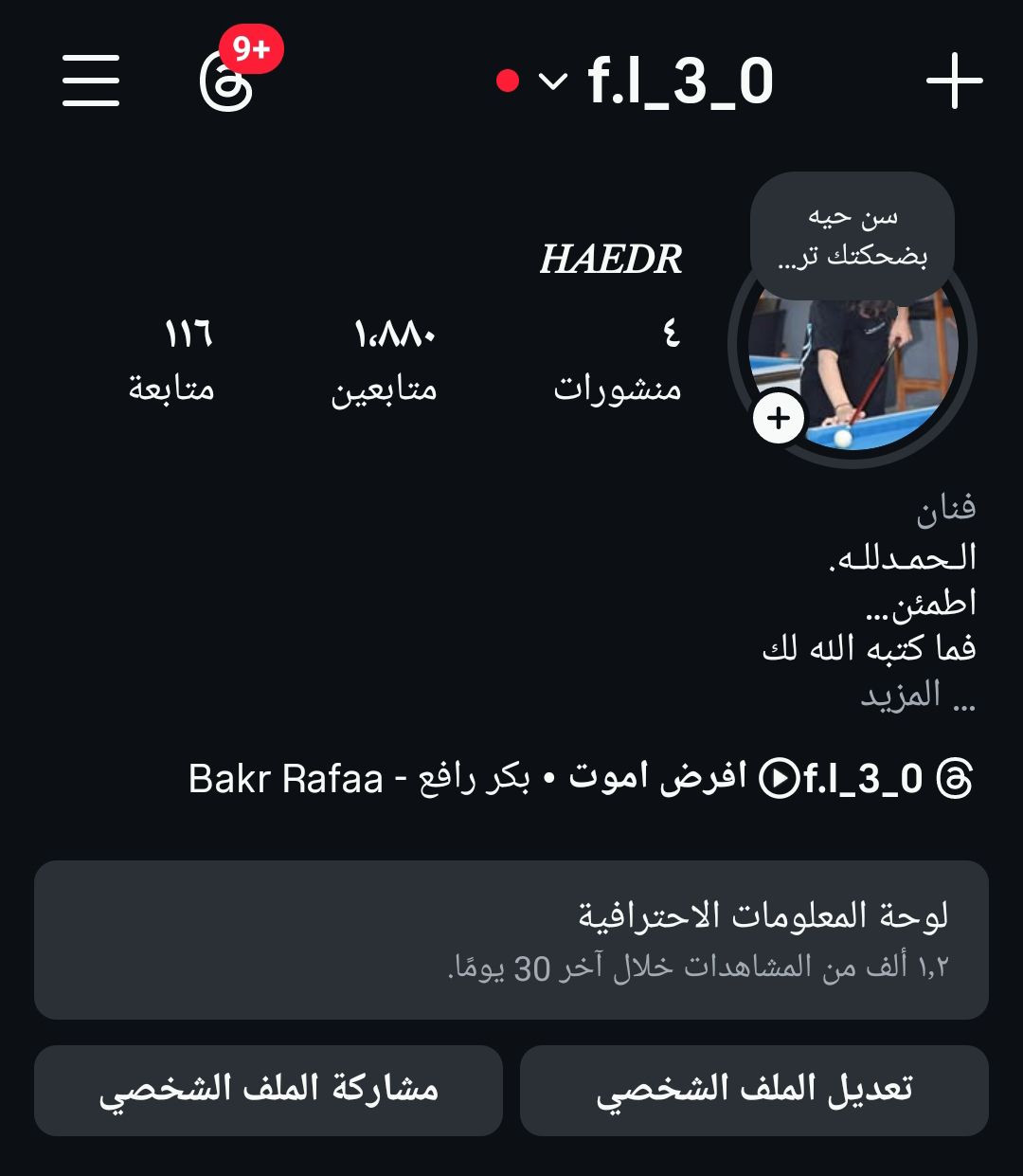Screen dimensions: 1023x1176
Task: Open the ١١٦ متابعة following list
Action: coord(171,360)
